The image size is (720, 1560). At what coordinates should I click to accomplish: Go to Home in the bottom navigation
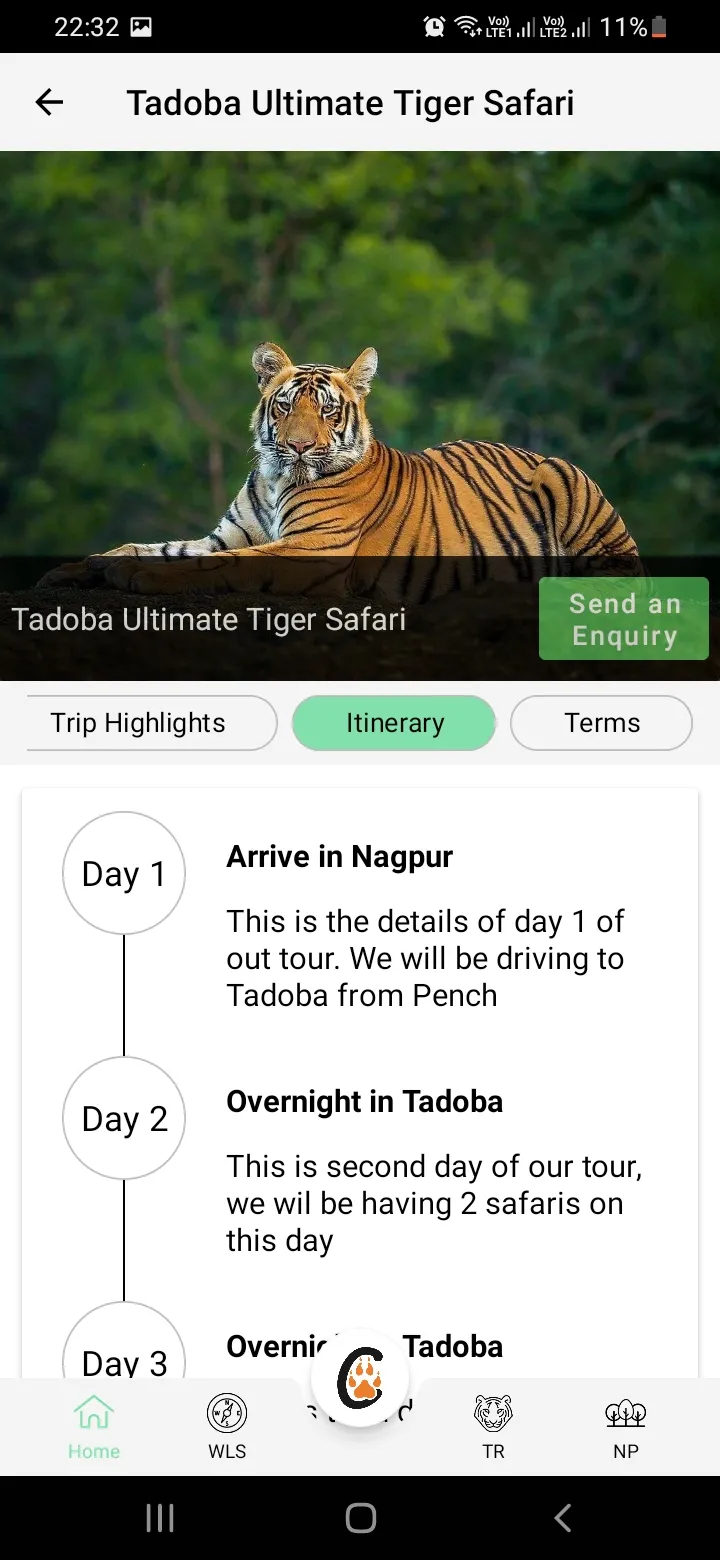(94, 1428)
